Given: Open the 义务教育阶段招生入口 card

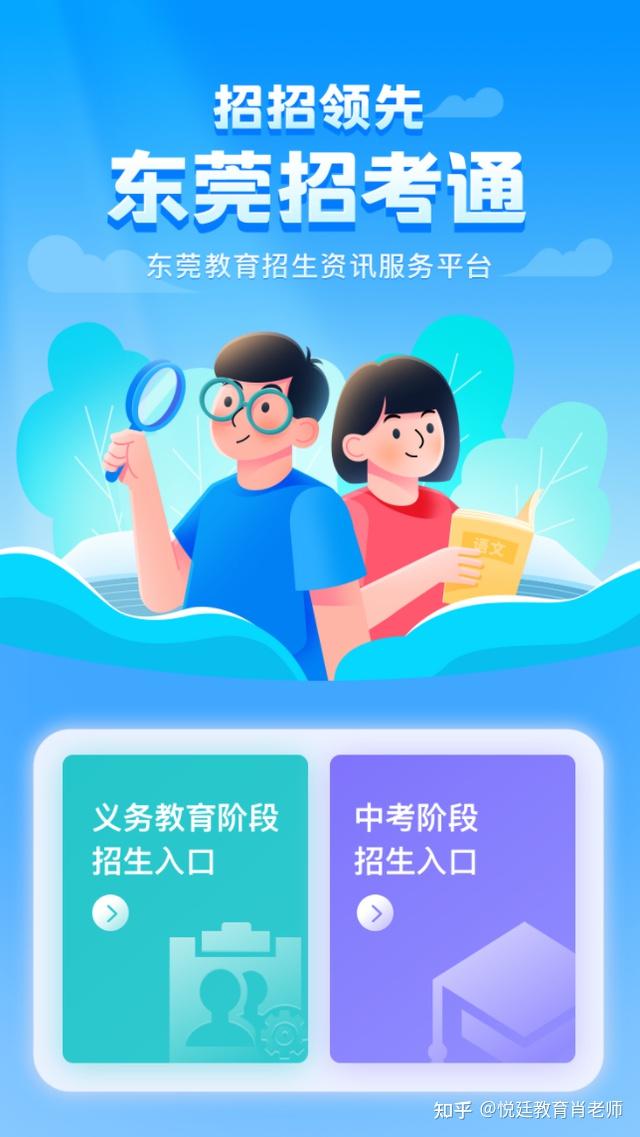Looking at the screenshot, I should click(x=185, y=907).
